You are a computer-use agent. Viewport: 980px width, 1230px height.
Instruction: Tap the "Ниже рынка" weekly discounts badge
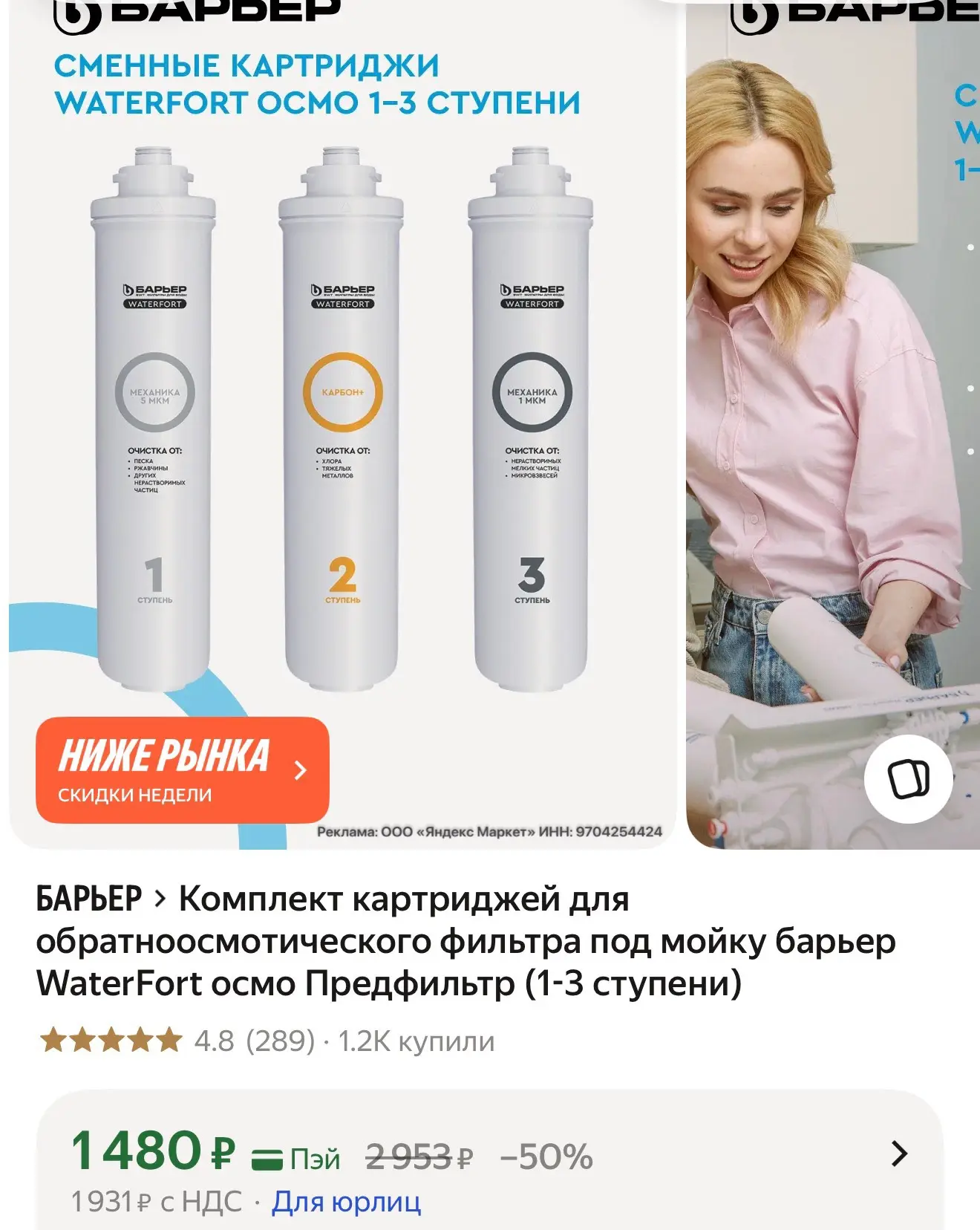183,769
